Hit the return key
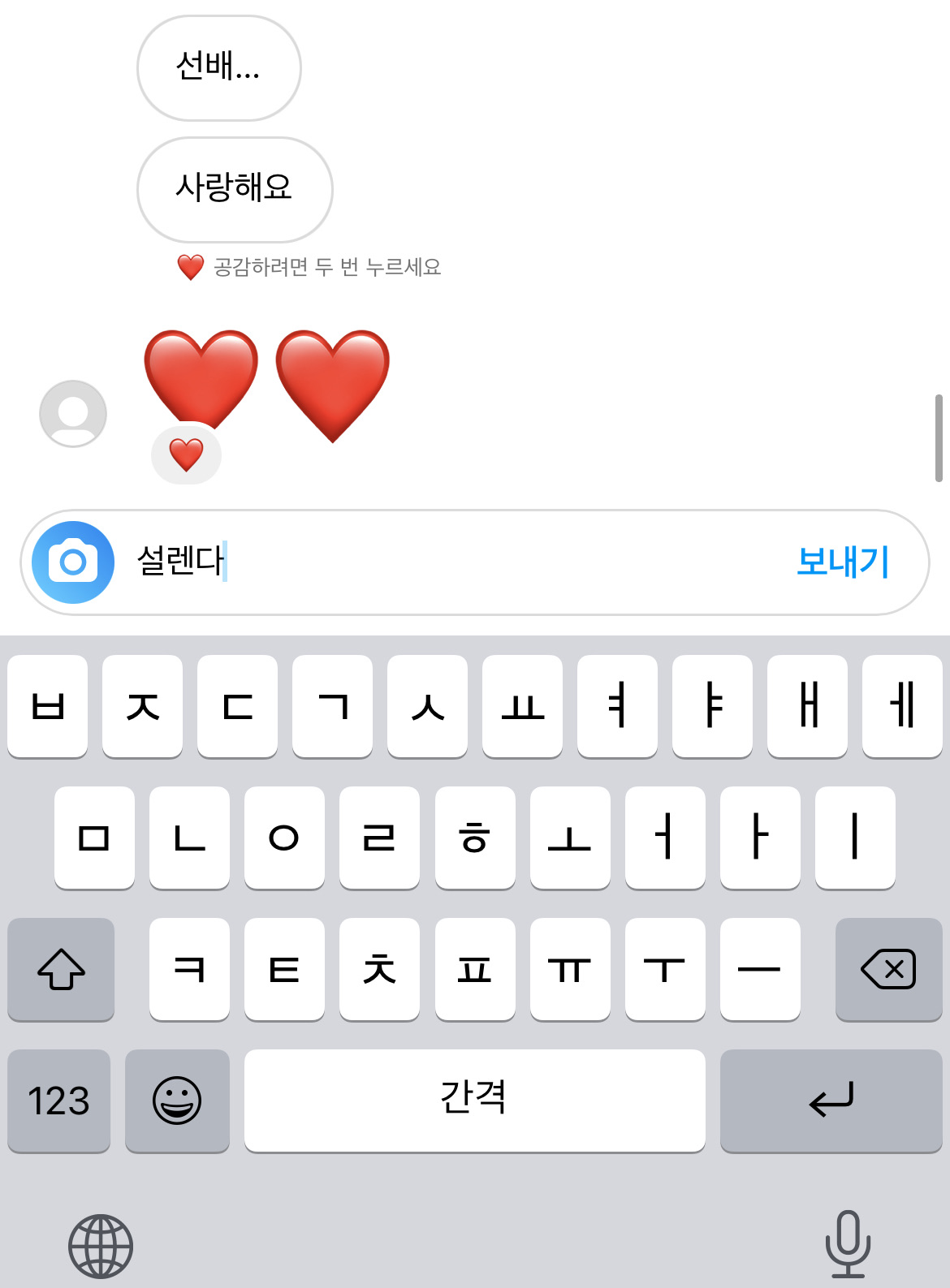The height and width of the screenshot is (1288, 950). [x=831, y=1101]
